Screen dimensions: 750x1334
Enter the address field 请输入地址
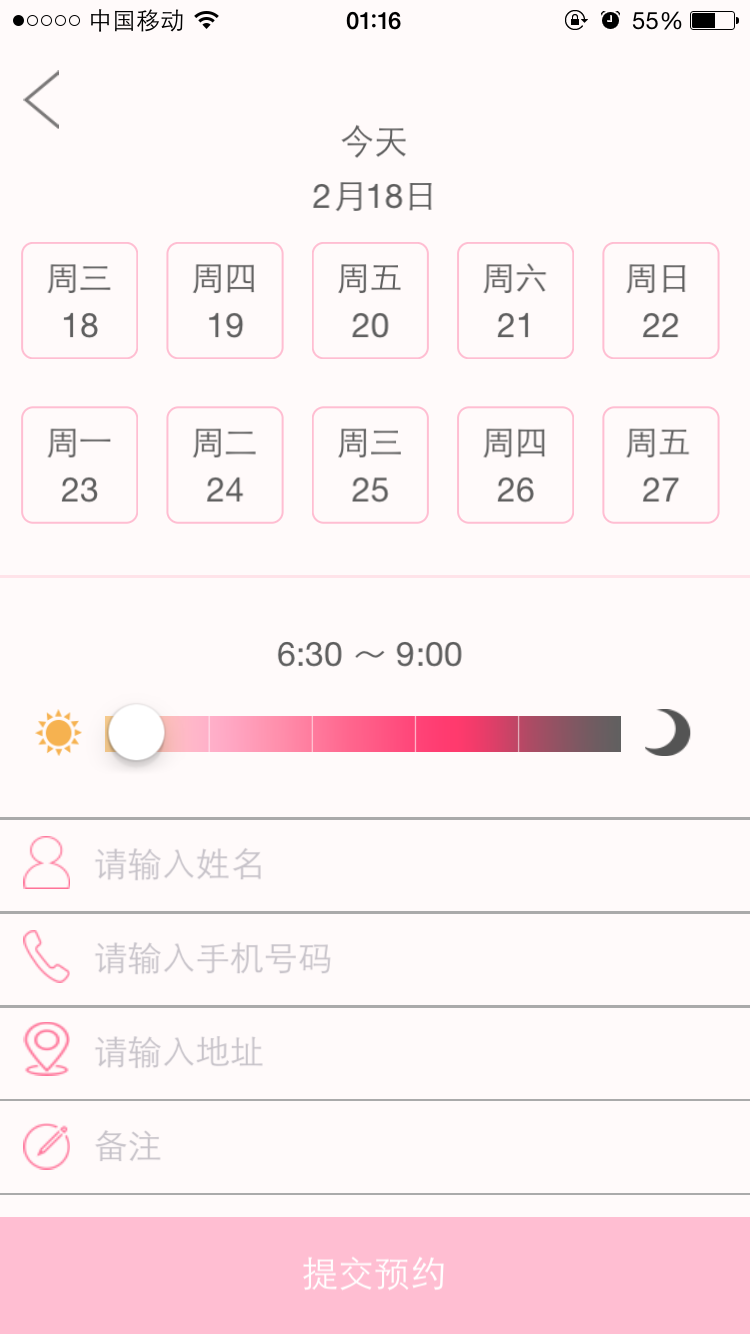400,1053
